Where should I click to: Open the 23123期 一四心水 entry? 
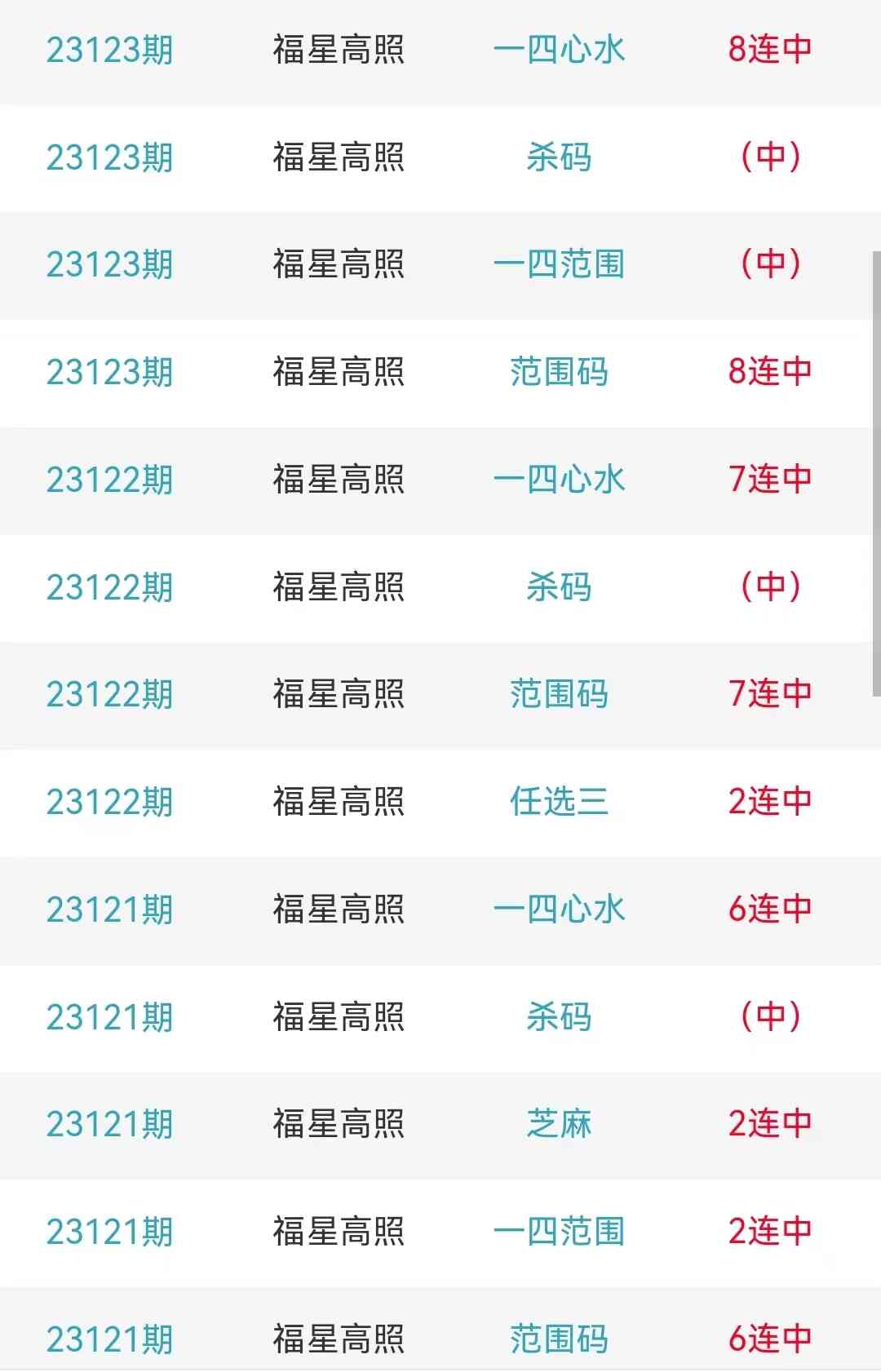559,50
